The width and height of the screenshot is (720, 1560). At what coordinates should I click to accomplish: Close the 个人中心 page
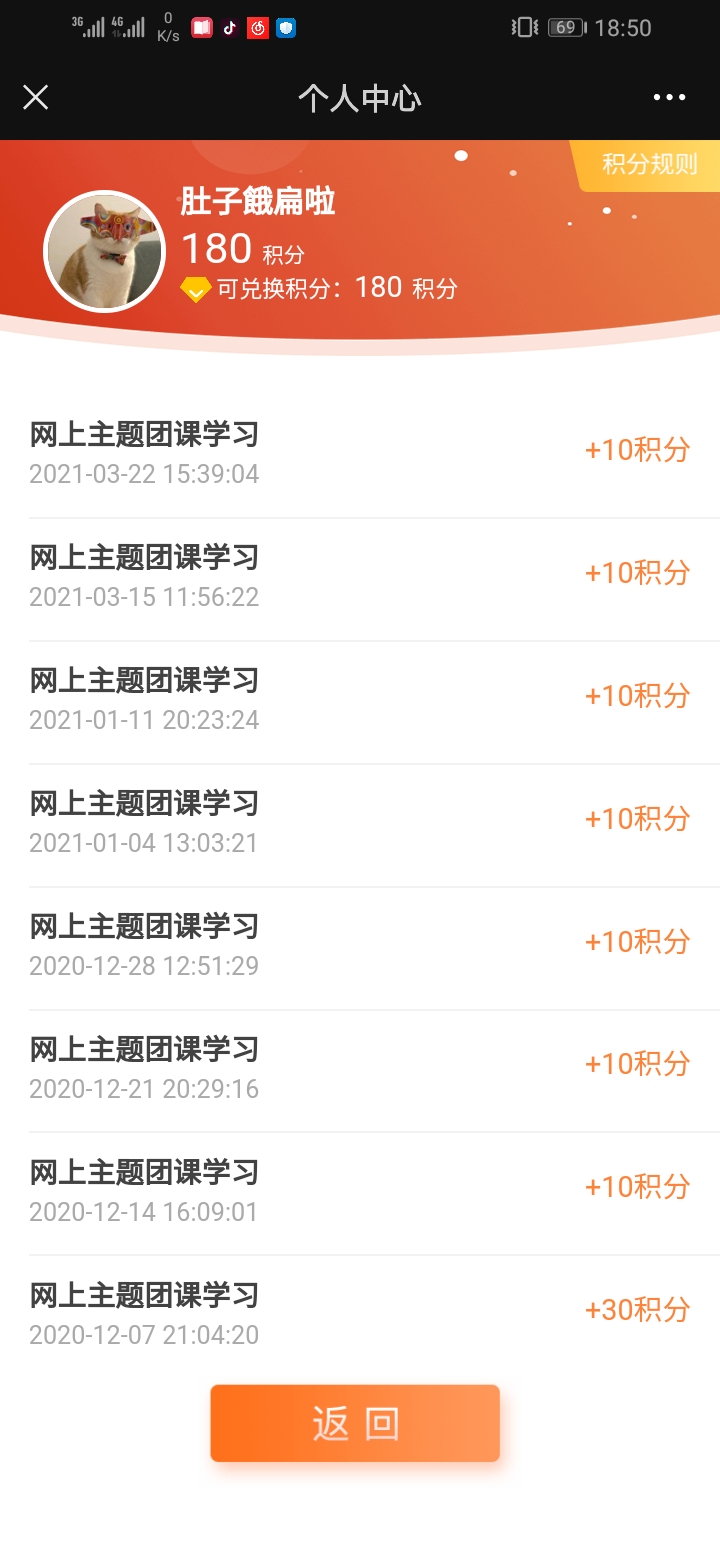tap(36, 97)
